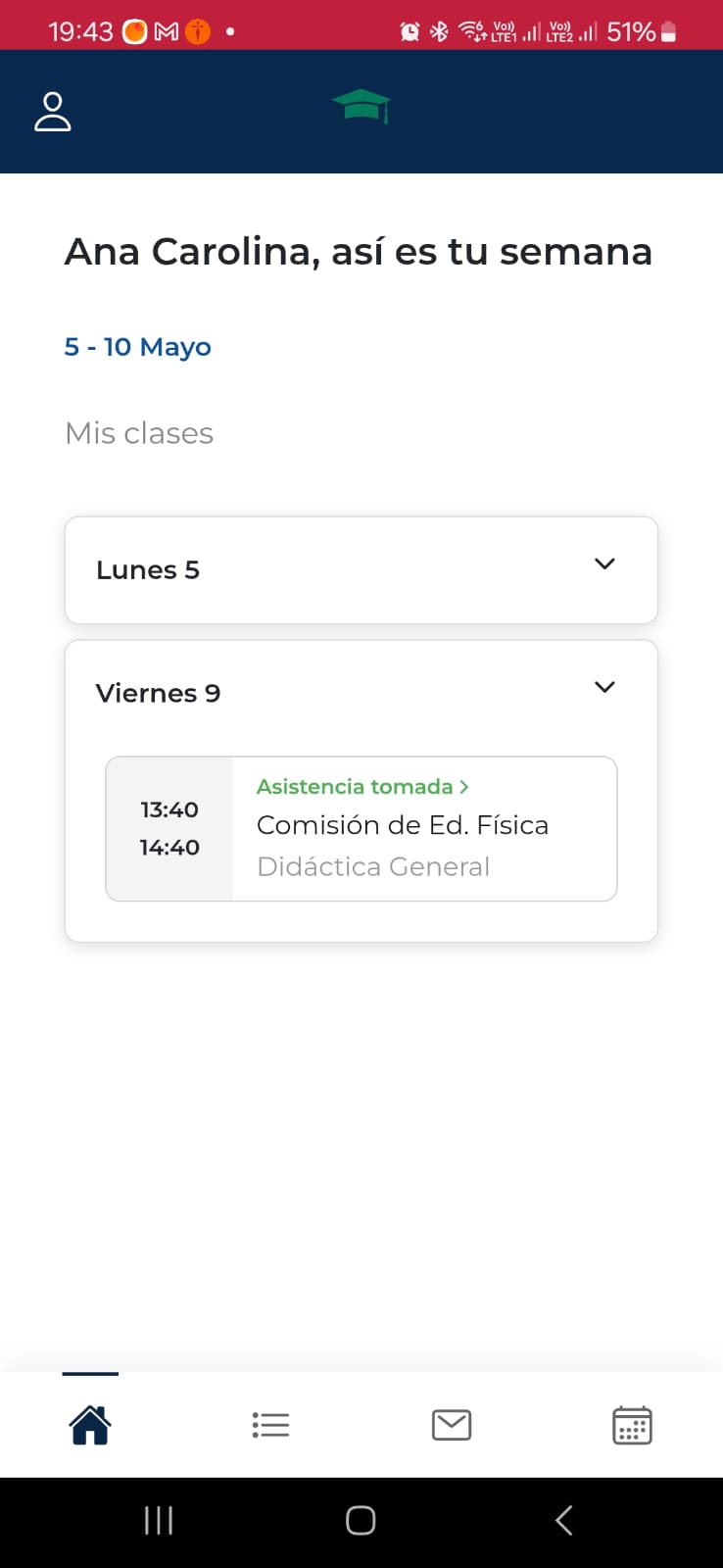Open recent apps from the navigation bar

coord(159,1521)
